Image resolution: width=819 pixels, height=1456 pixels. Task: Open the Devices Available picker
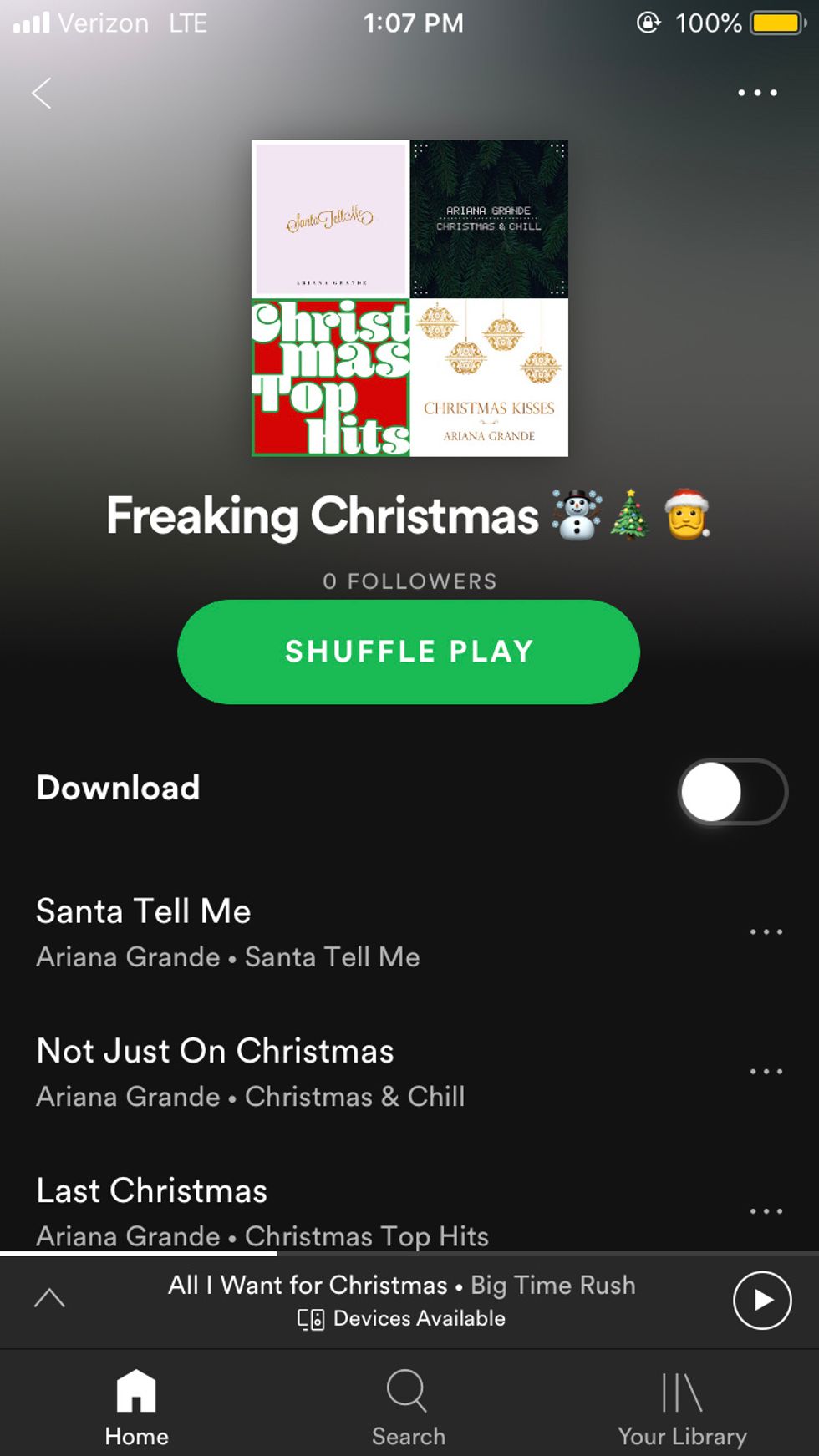pos(402,1319)
